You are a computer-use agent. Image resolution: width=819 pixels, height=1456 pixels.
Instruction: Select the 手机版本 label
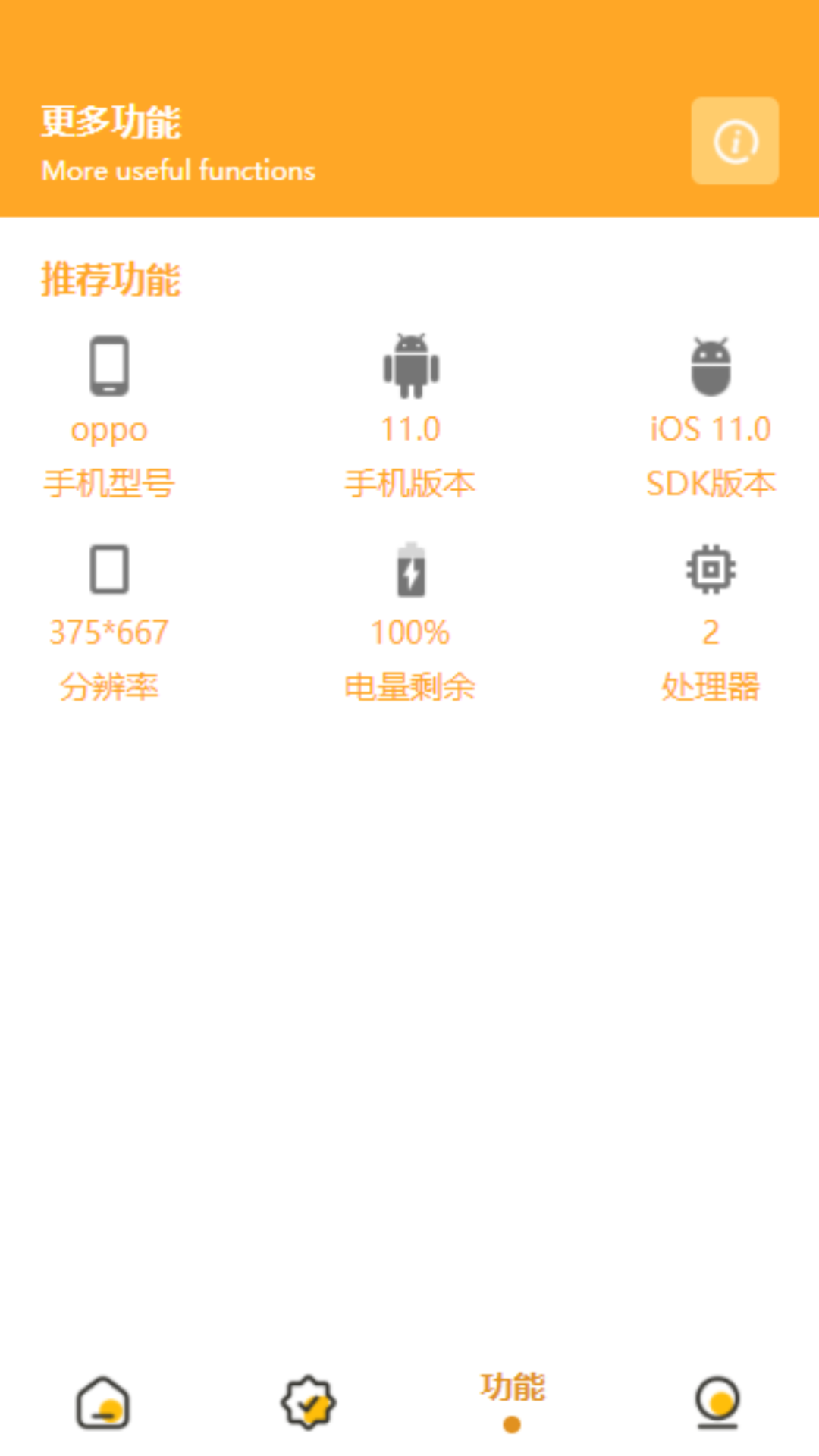coord(409,482)
